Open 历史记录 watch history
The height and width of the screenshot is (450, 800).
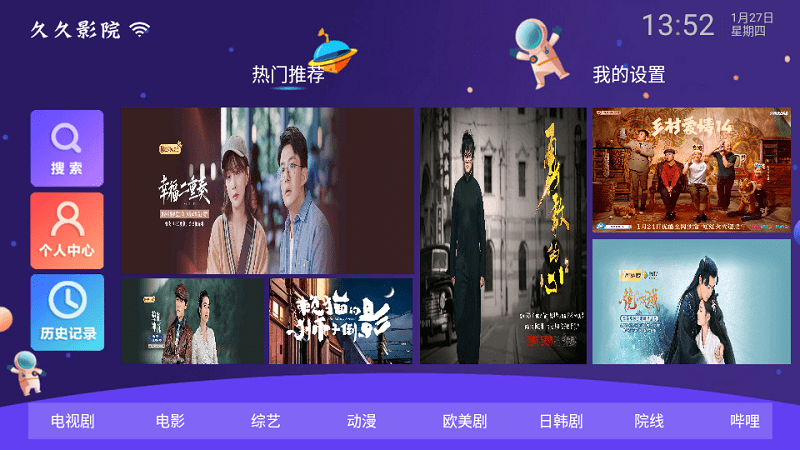coord(67,312)
